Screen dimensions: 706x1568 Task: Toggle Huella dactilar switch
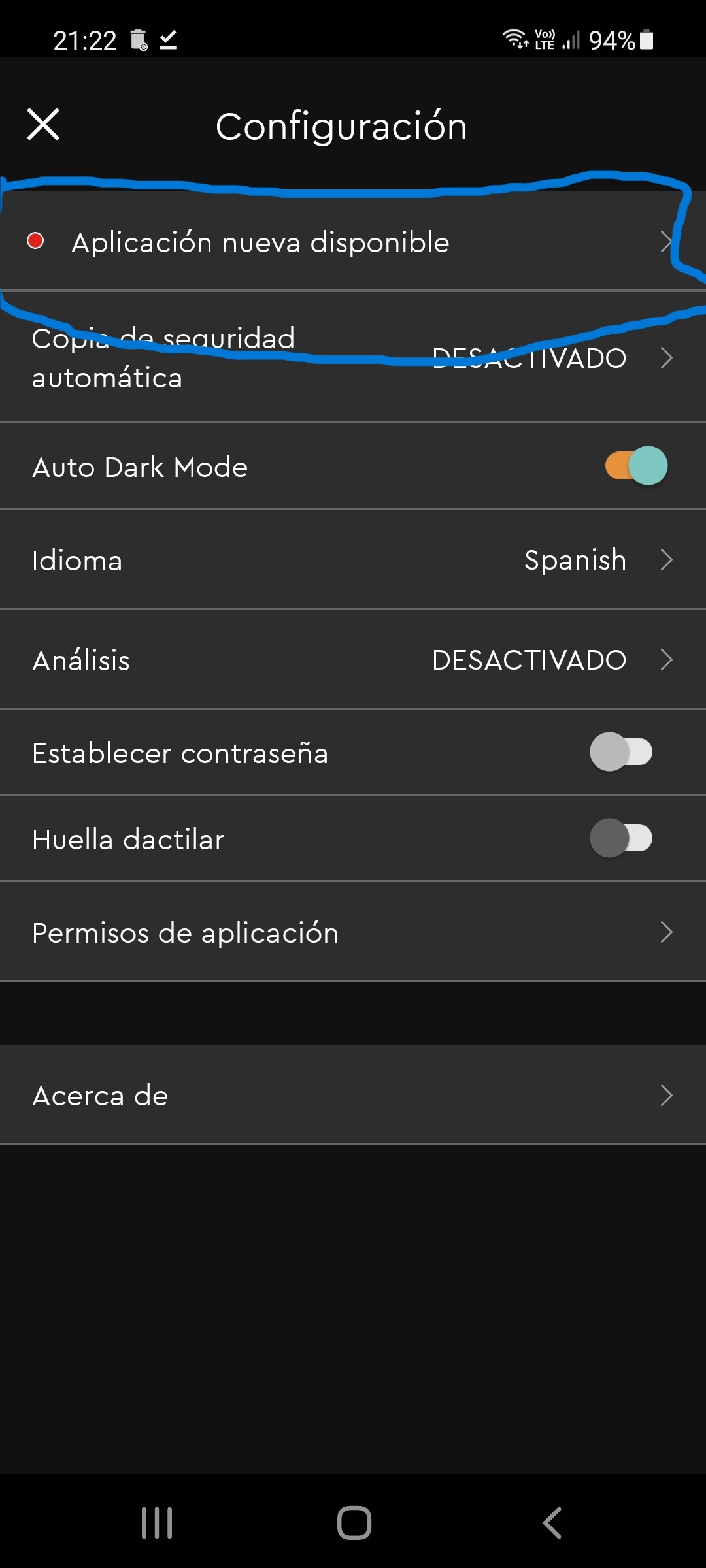621,838
